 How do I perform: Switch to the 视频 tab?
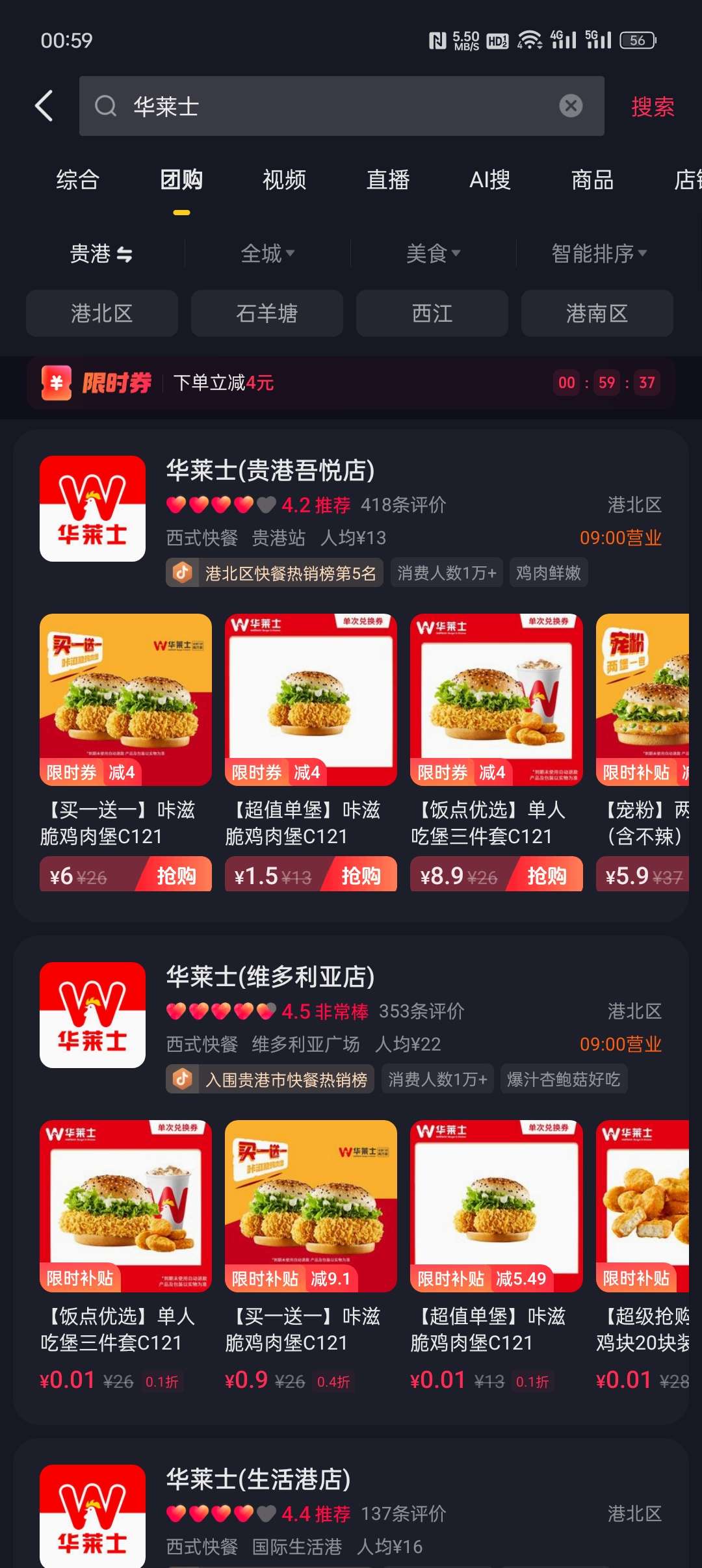[284, 180]
